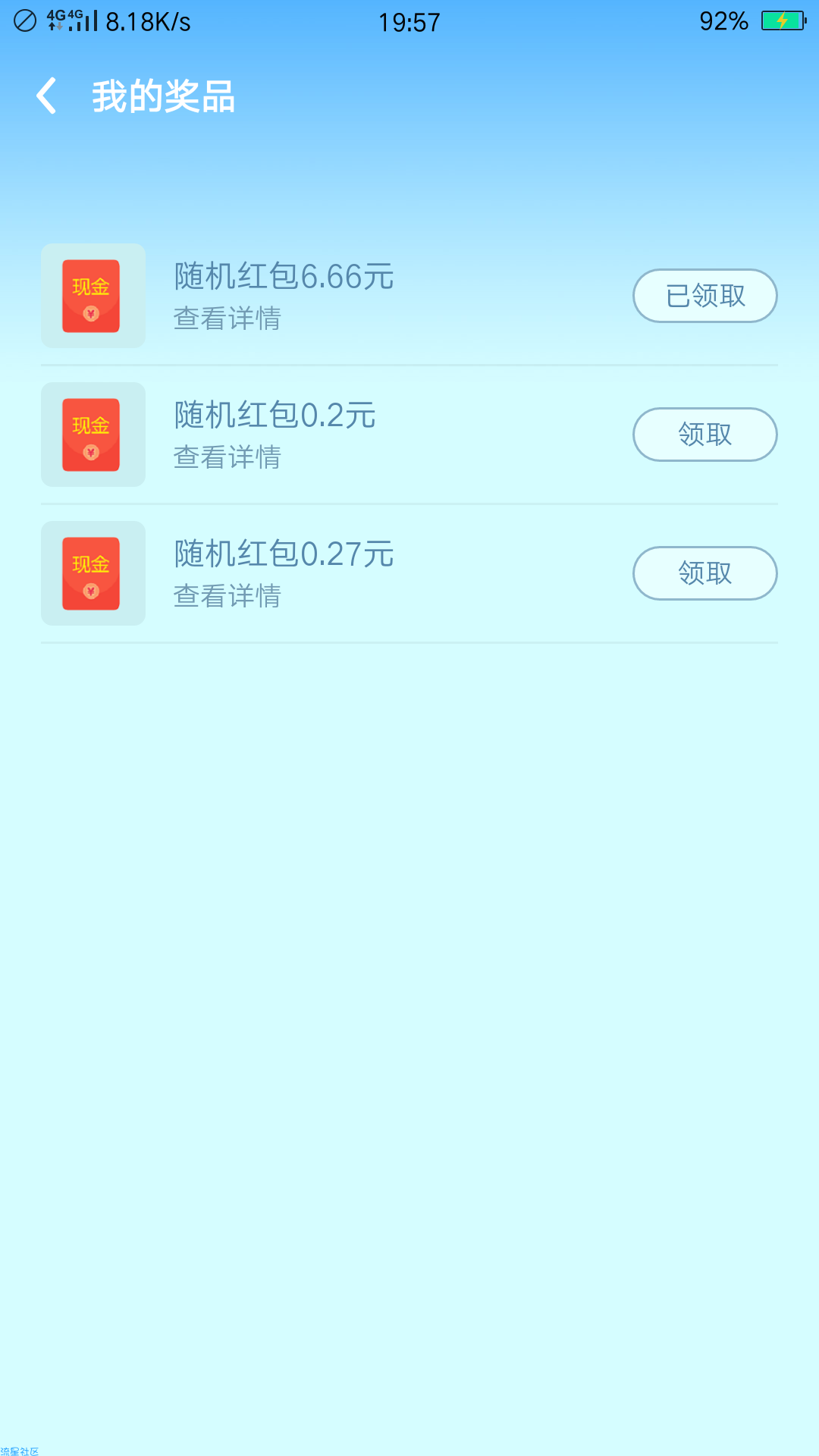View details of 随机红包0.2元
Viewport: 819px width, 1456px height.
point(227,457)
